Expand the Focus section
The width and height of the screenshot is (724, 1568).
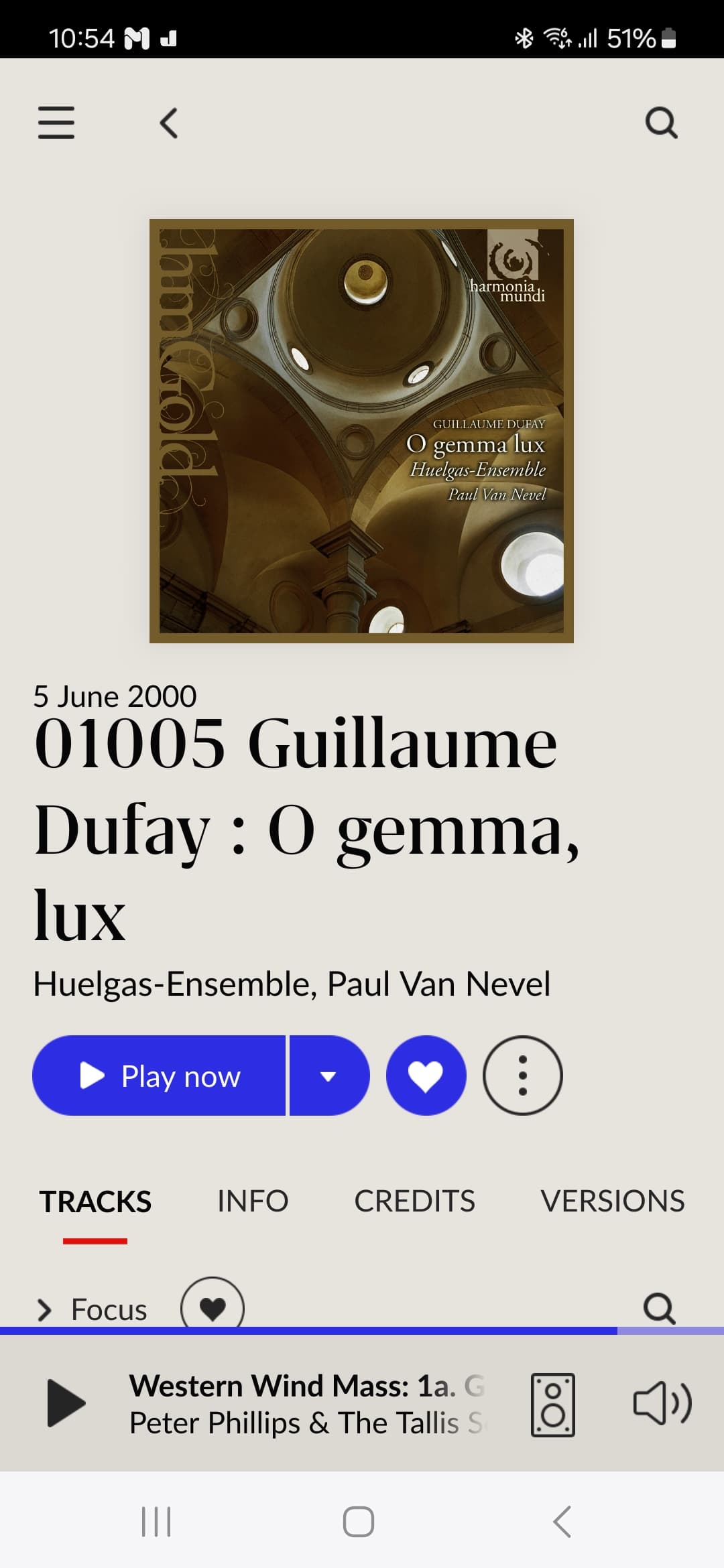click(91, 1309)
